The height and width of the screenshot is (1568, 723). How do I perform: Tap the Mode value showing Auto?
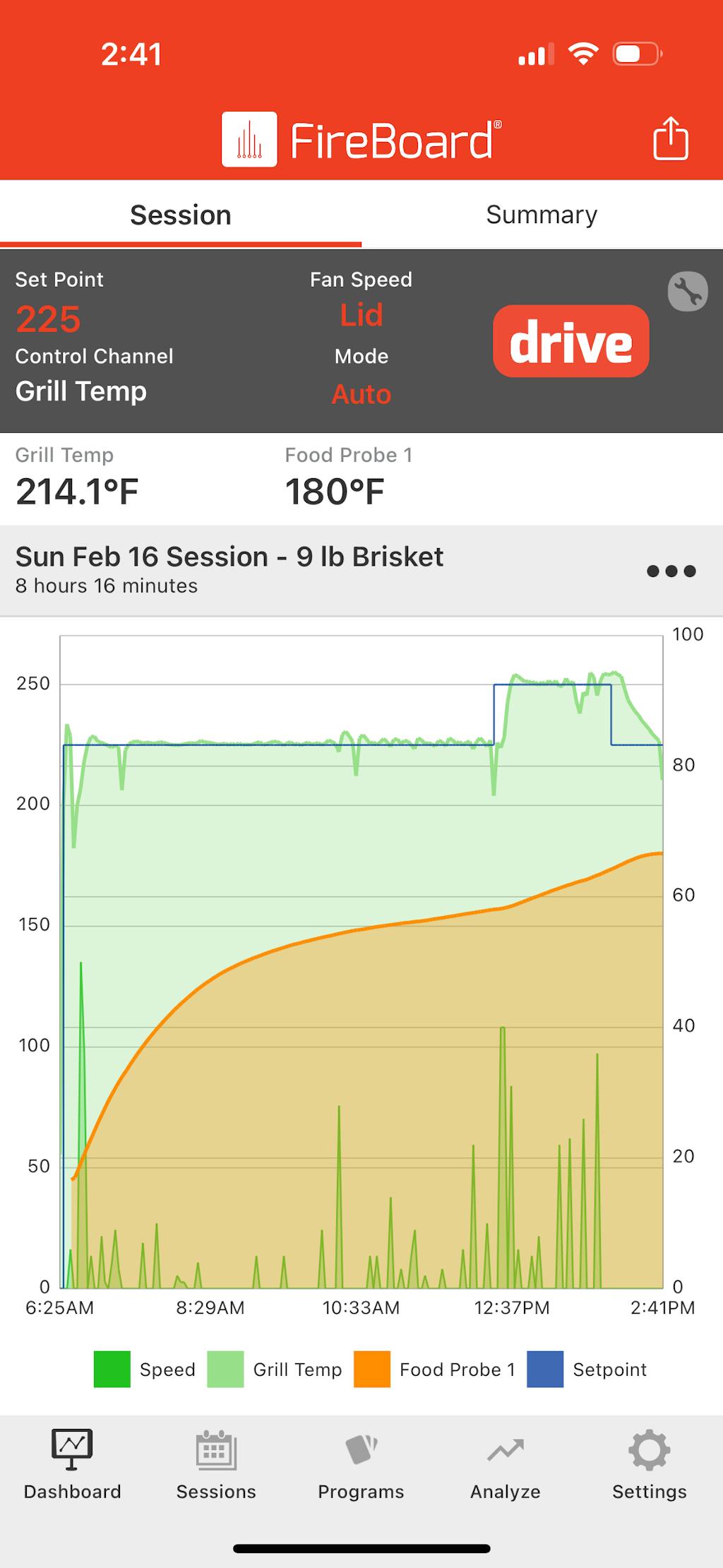pyautogui.click(x=361, y=394)
